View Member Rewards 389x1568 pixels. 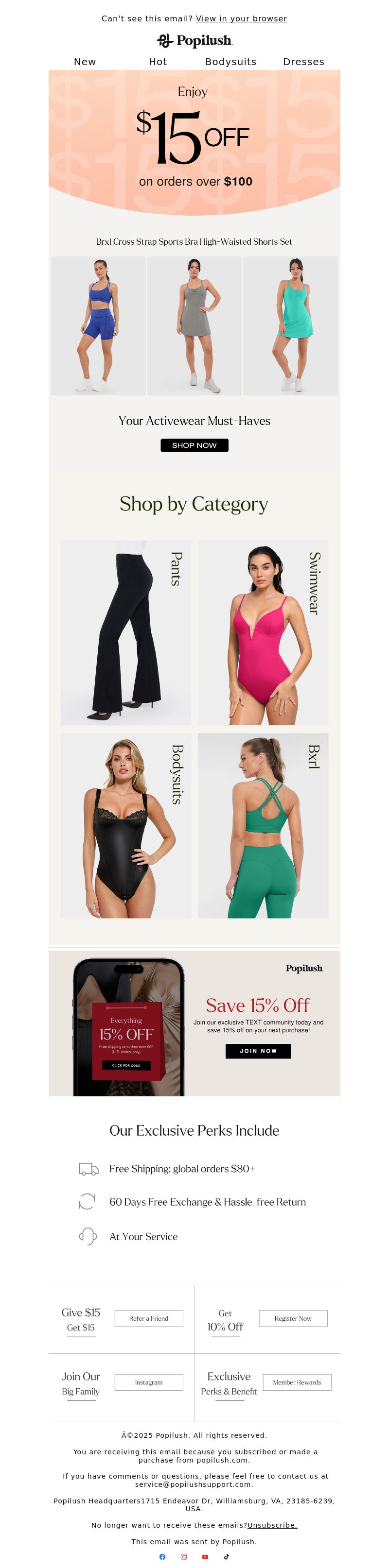coord(297,1382)
